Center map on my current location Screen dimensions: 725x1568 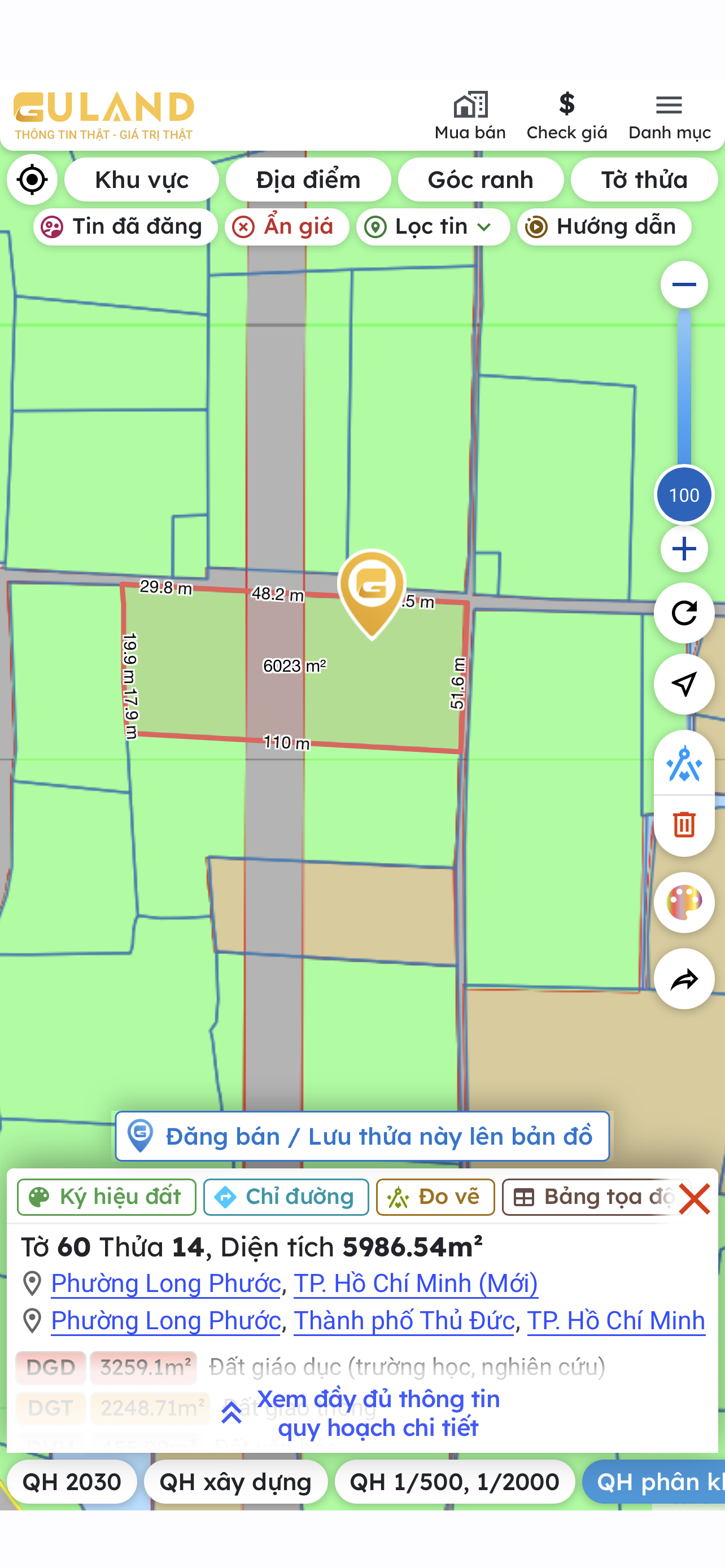coord(32,179)
